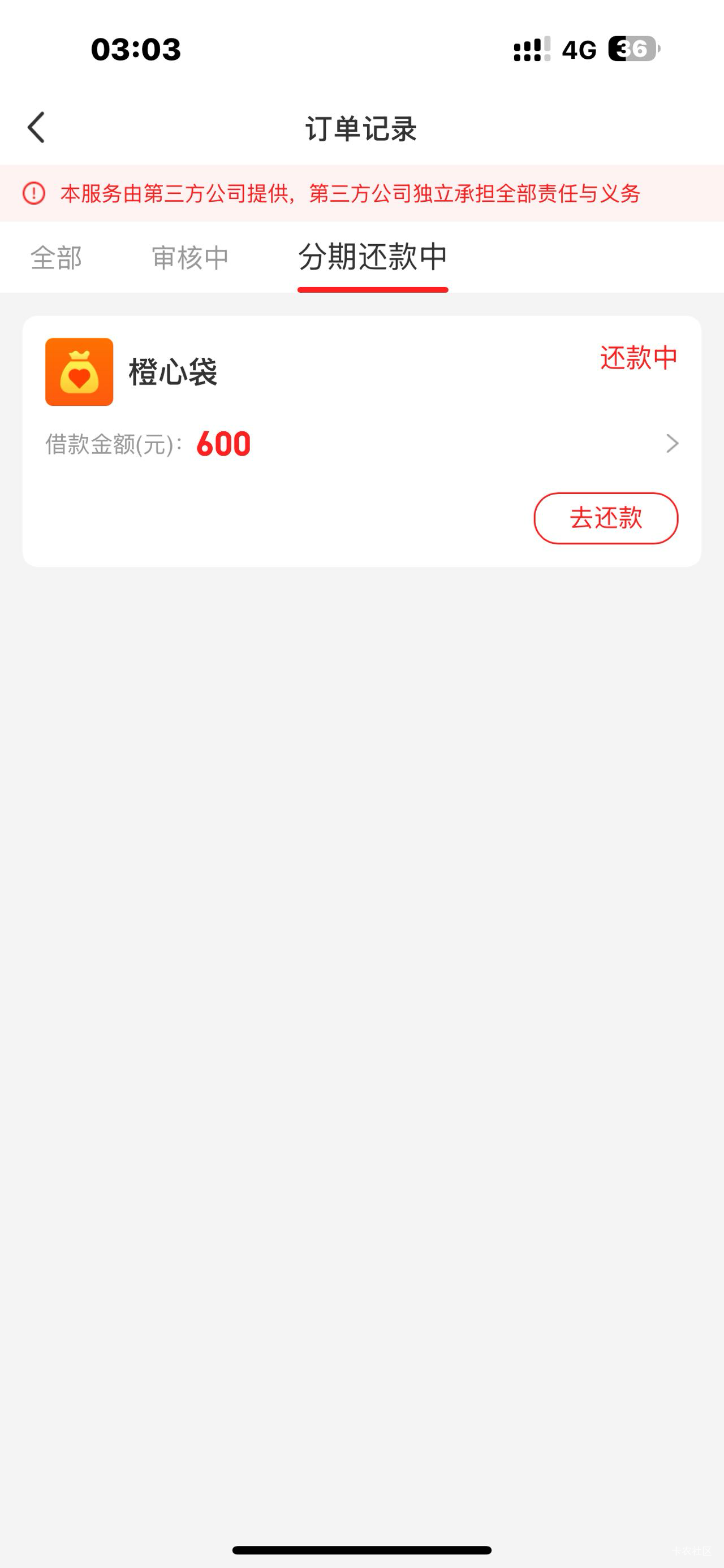Switch to the 全部 tab

pos(56,258)
